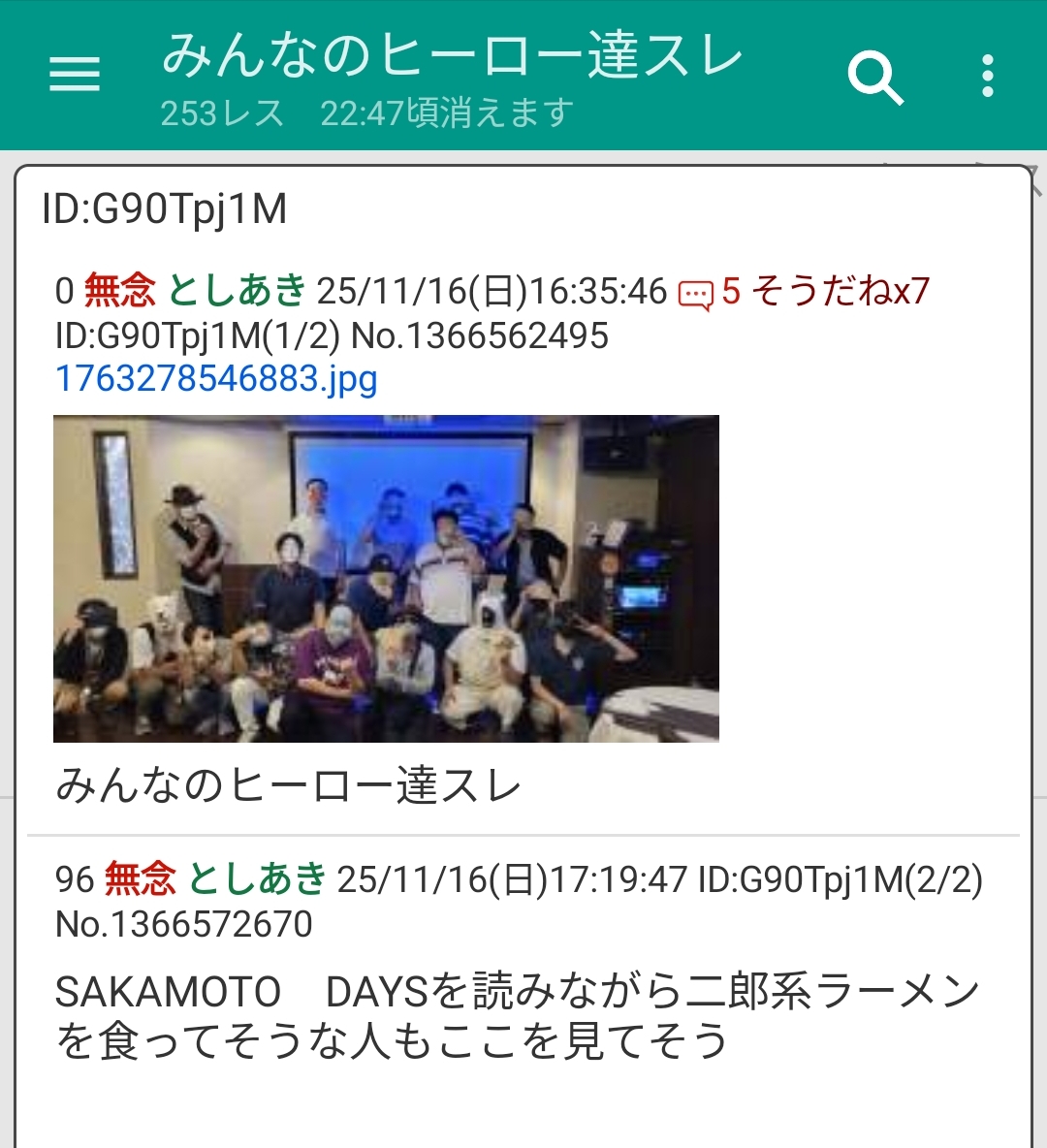Image resolution: width=1047 pixels, height=1148 pixels.
Task: Open image link 1763278546883.jpg
Action: pos(216,378)
